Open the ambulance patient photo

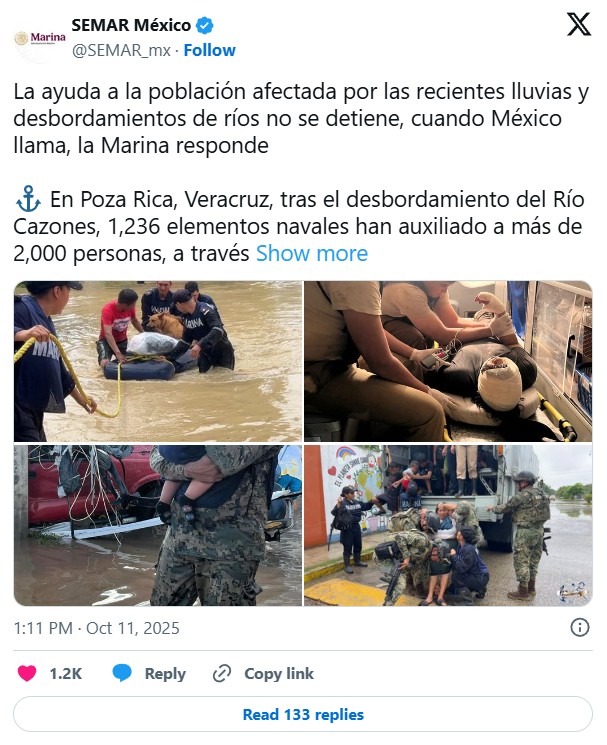448,361
